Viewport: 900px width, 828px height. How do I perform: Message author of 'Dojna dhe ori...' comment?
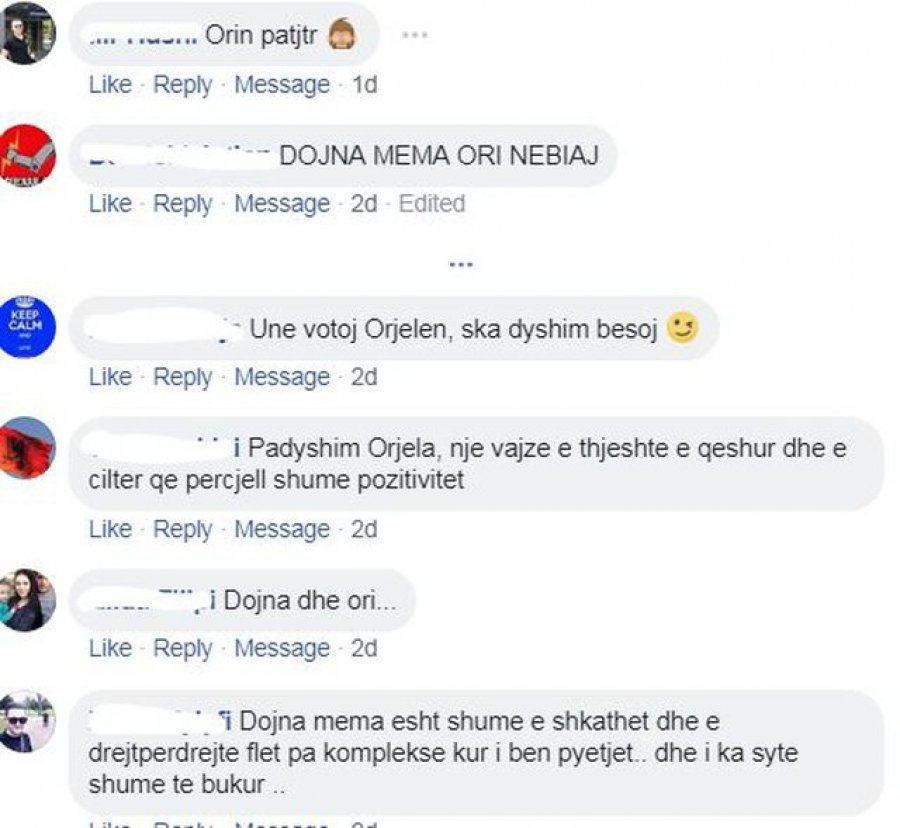[x=281, y=648]
